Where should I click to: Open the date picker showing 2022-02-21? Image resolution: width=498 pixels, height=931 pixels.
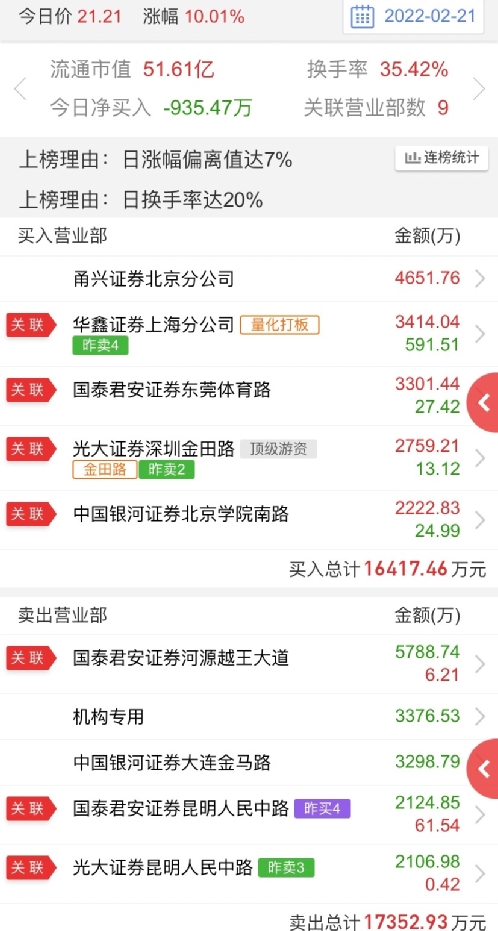point(414,16)
